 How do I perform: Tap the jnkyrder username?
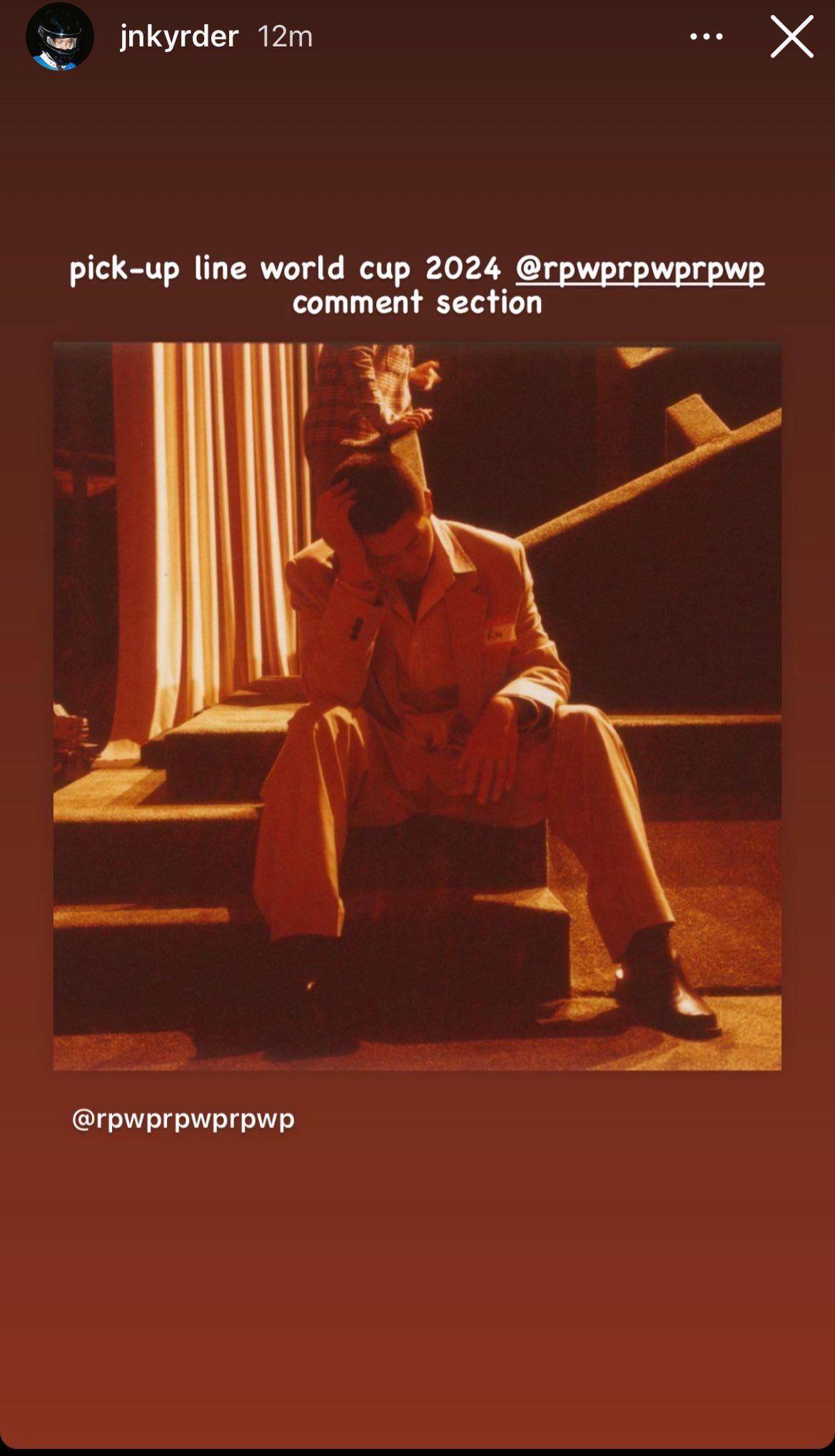tap(179, 36)
